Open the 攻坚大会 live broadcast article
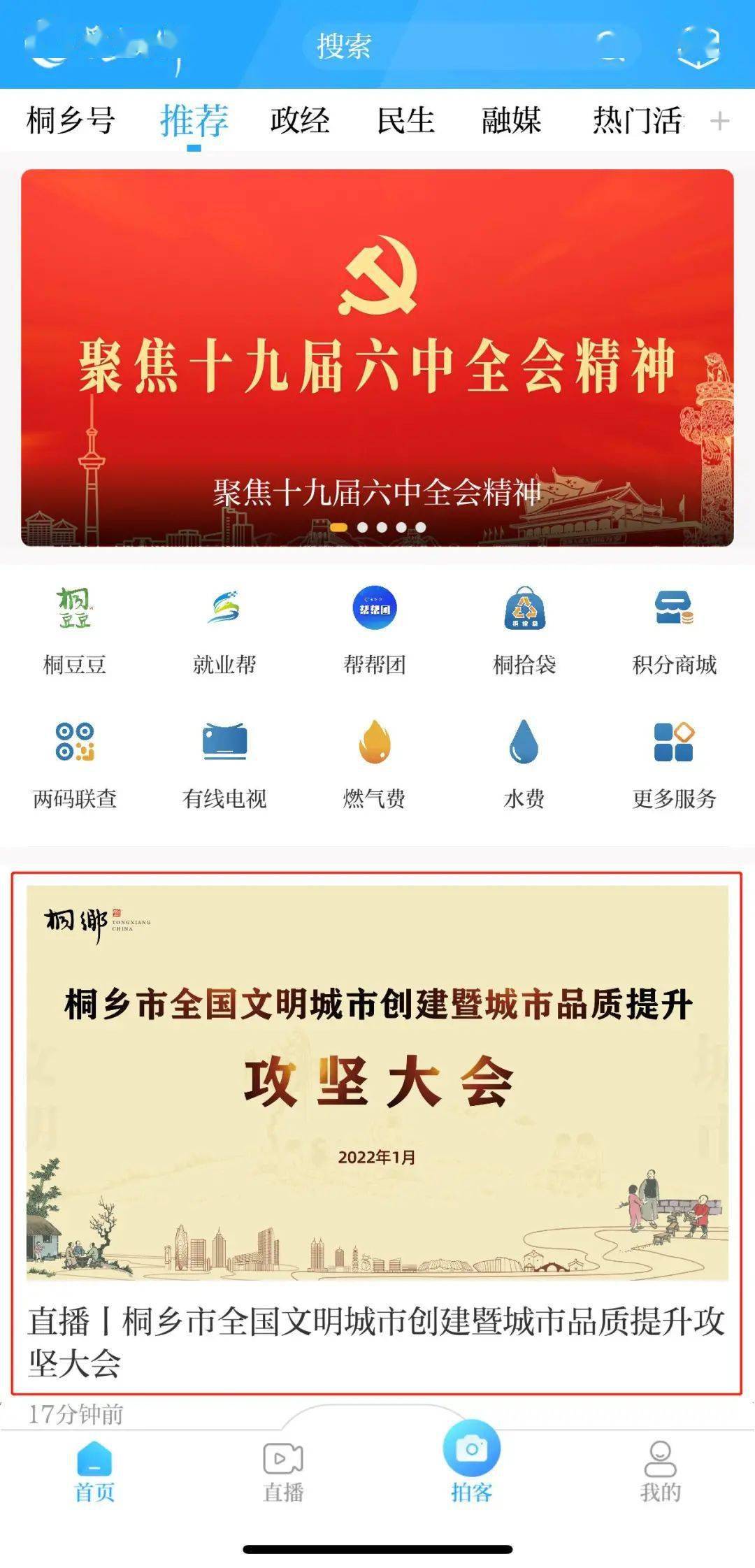The width and height of the screenshot is (755, 1568). click(377, 1132)
